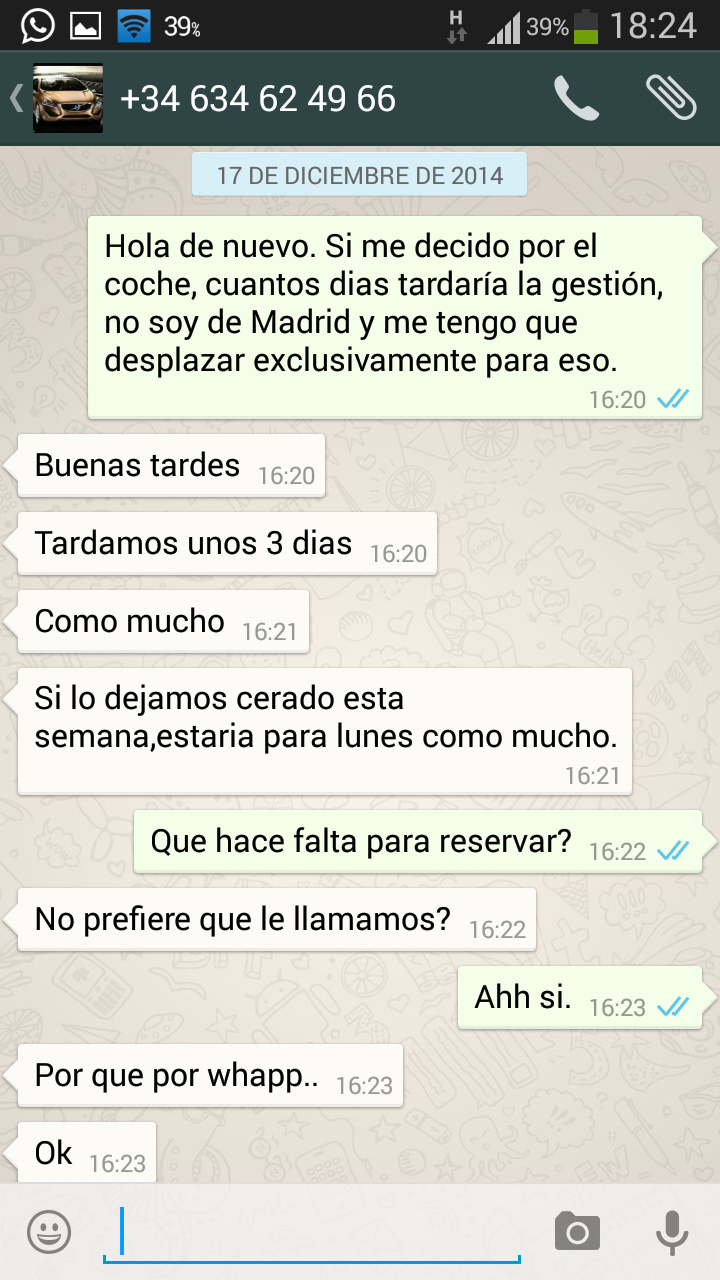Go back using the contact photo arrow

click(x=17, y=99)
